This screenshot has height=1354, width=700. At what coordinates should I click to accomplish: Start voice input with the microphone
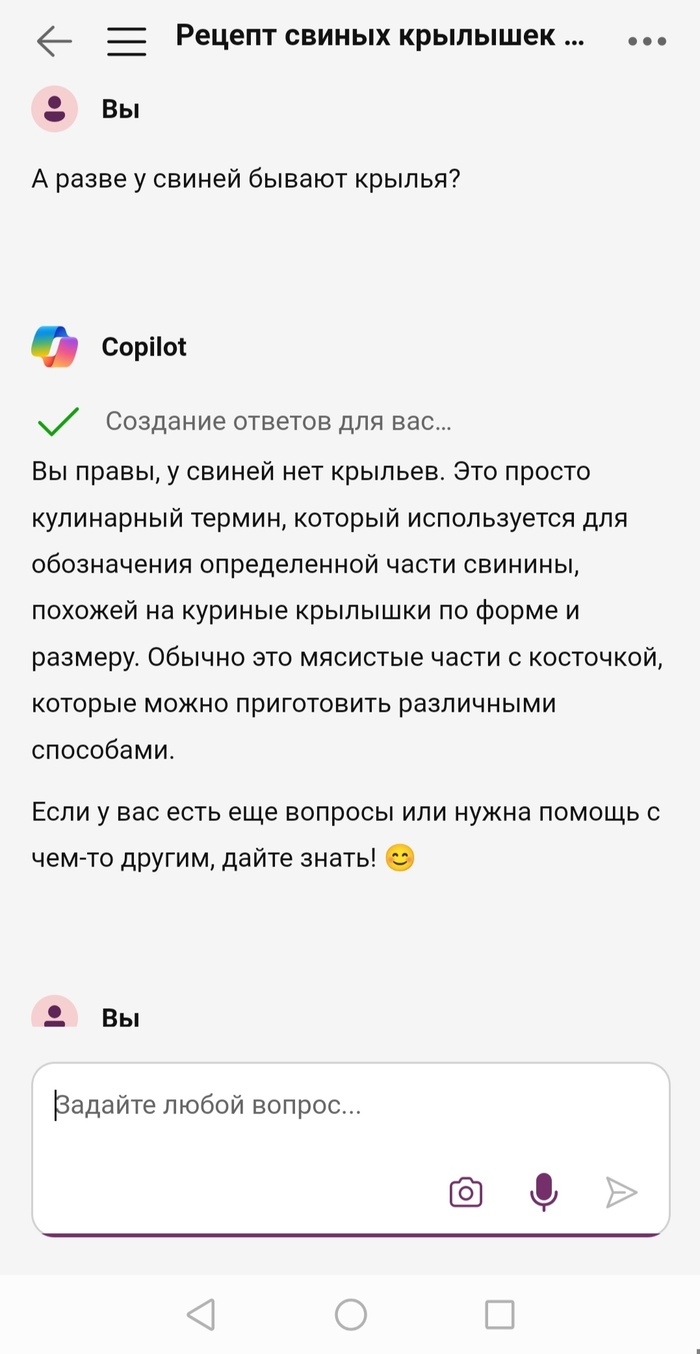pyautogui.click(x=543, y=1192)
